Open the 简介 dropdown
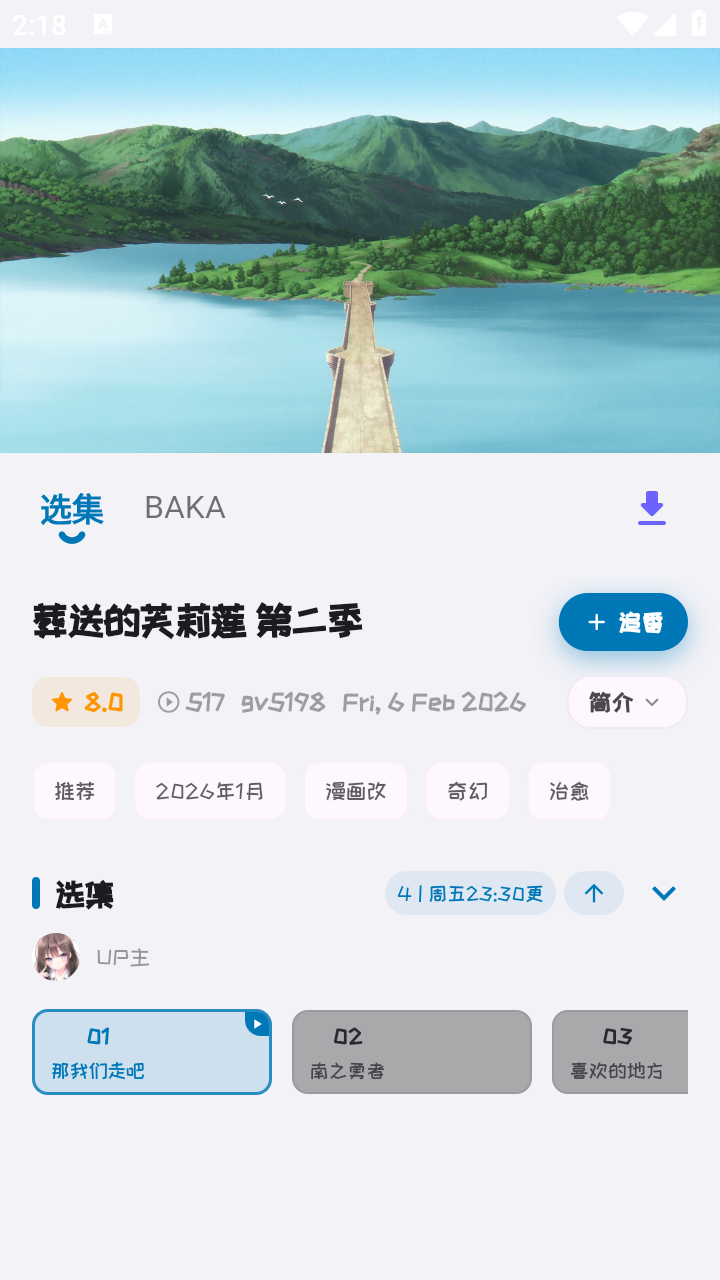 click(627, 702)
